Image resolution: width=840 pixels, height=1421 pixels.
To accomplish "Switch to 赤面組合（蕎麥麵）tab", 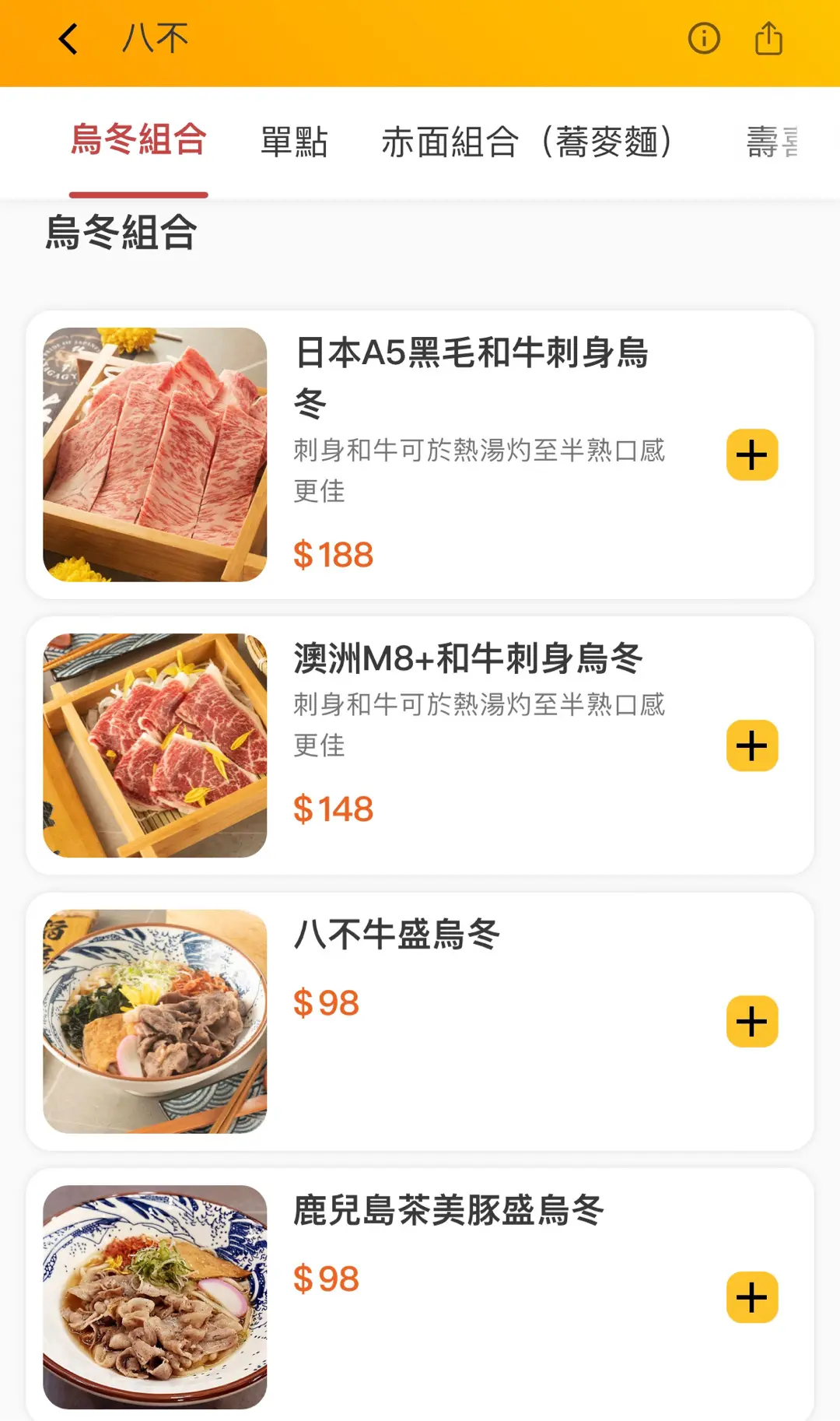I will pos(527,142).
